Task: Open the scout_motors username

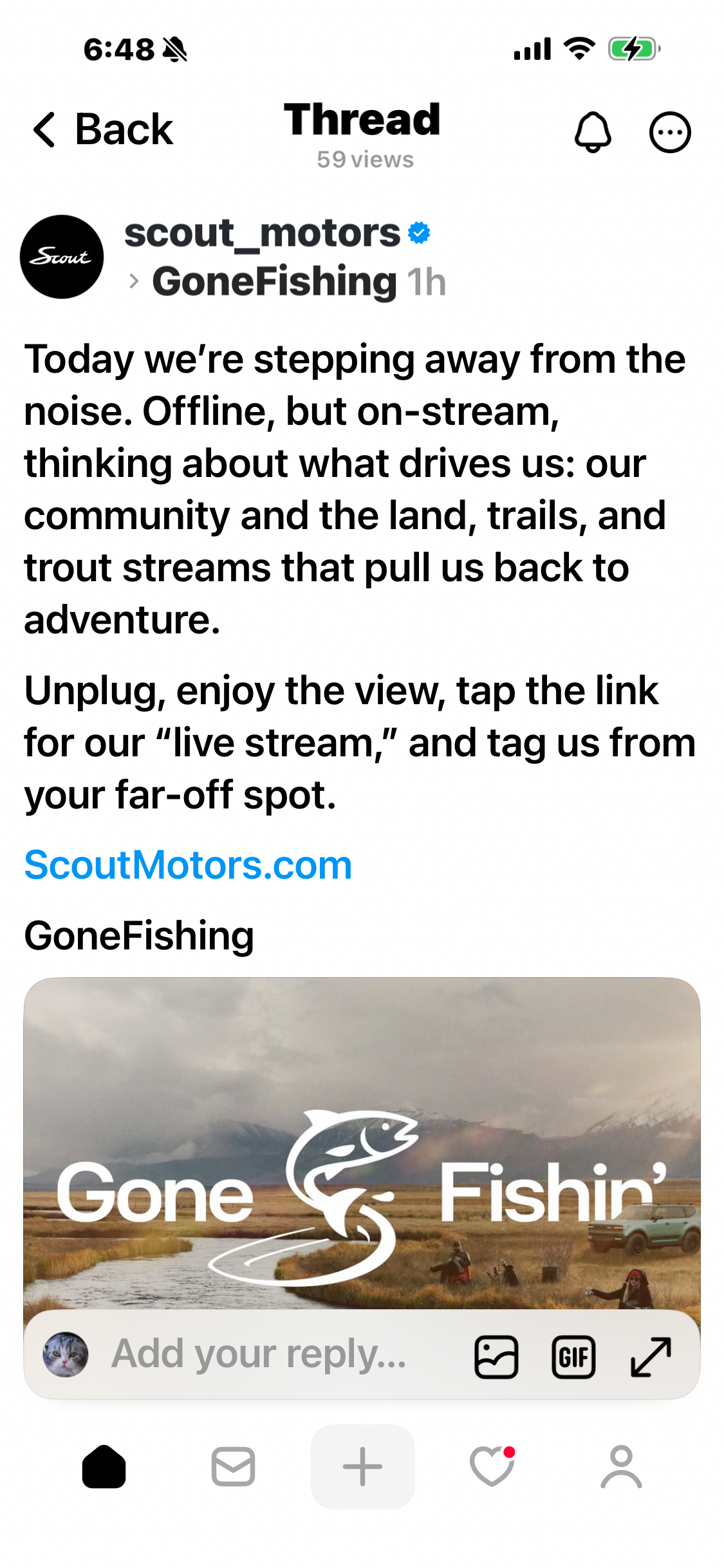Action: tap(263, 232)
